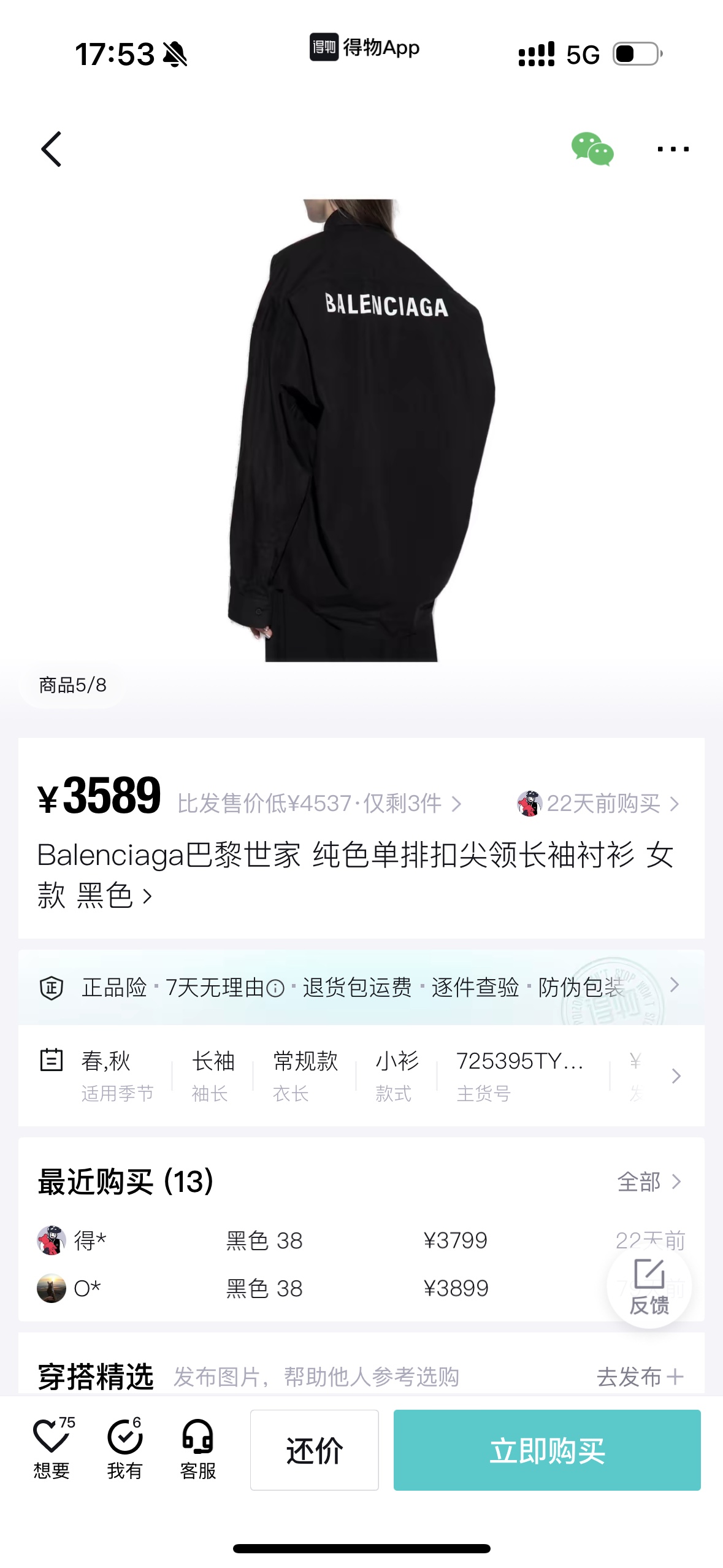The width and height of the screenshot is (723, 1568).
Task: Tap the 反馈 feedback button
Action: (x=649, y=1287)
